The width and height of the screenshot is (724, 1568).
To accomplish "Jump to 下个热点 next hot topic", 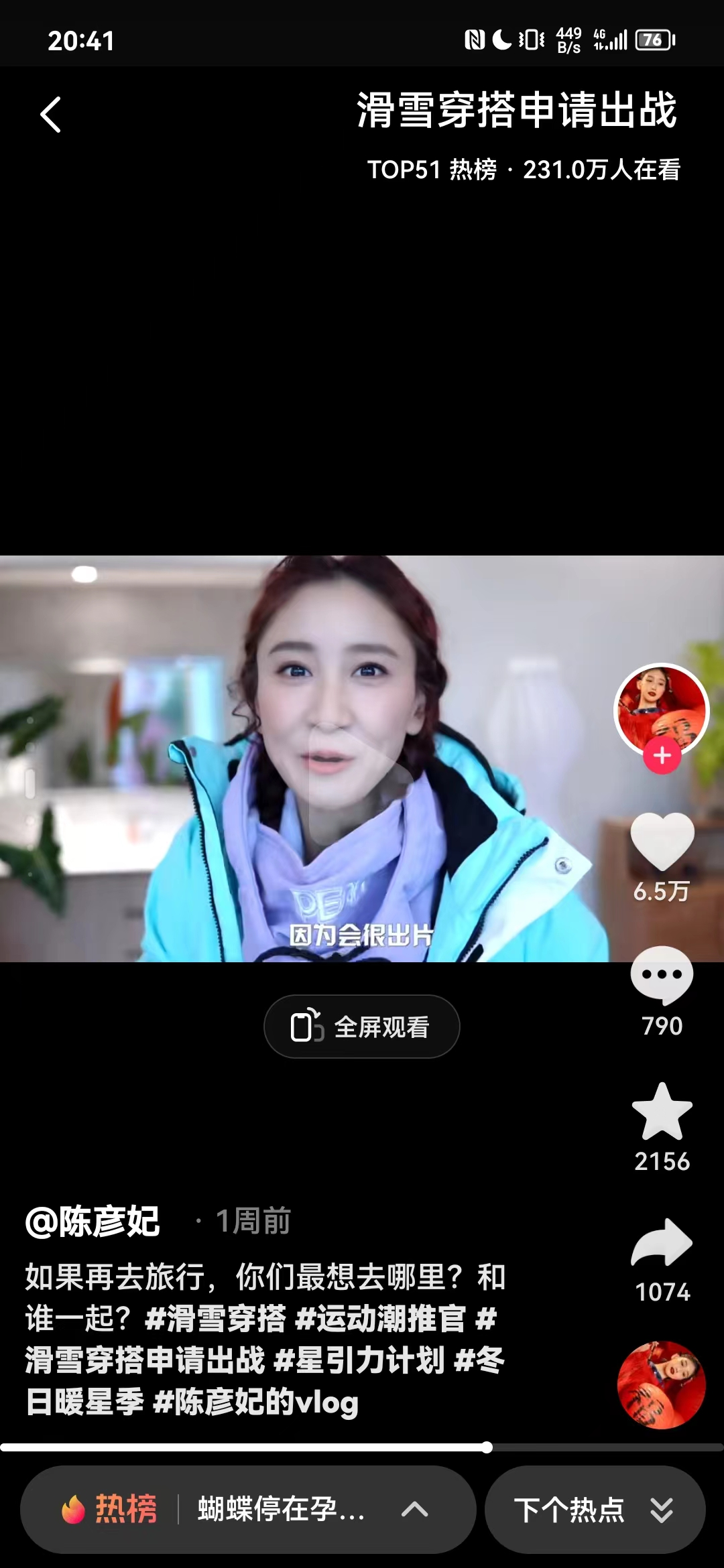I will pyautogui.click(x=594, y=1510).
